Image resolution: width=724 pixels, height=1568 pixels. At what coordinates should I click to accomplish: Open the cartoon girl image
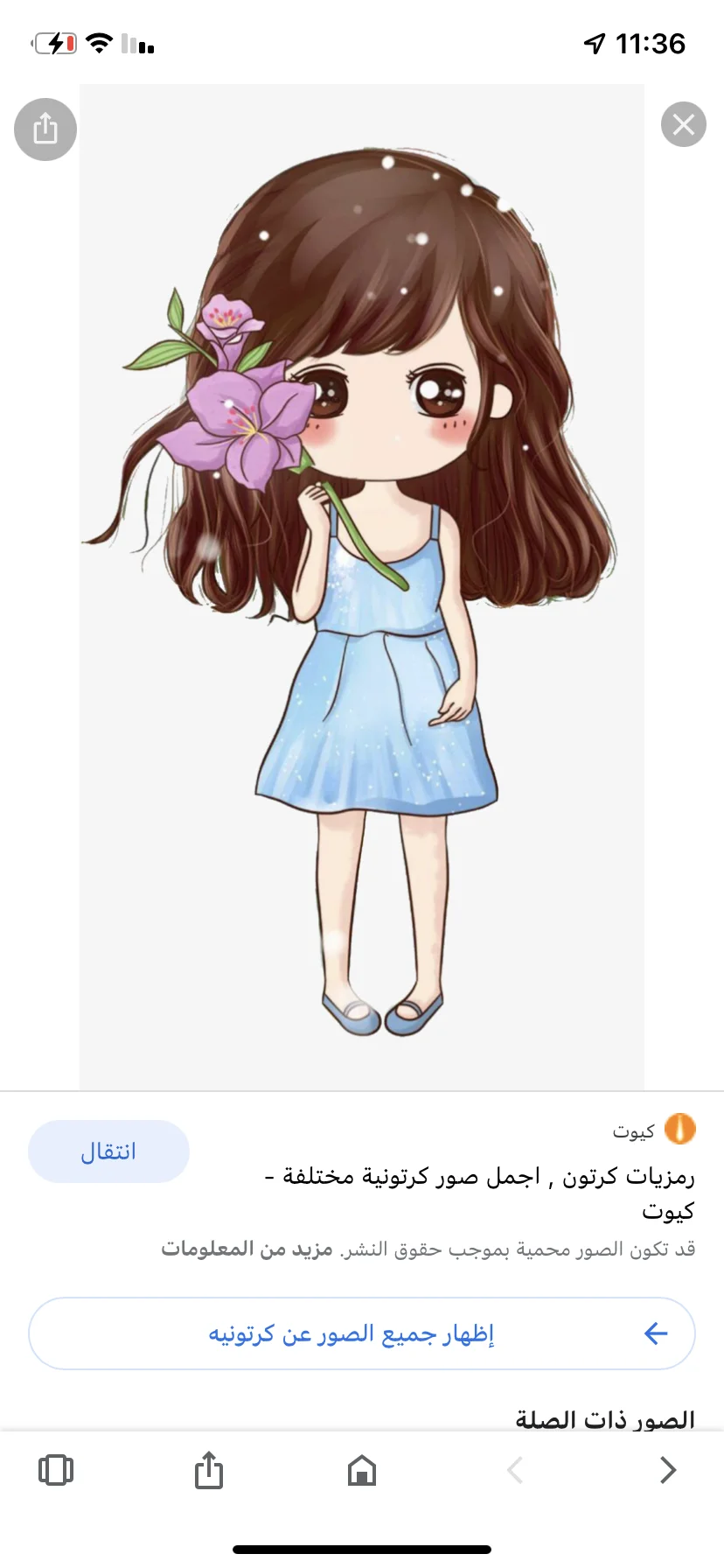coord(362,587)
